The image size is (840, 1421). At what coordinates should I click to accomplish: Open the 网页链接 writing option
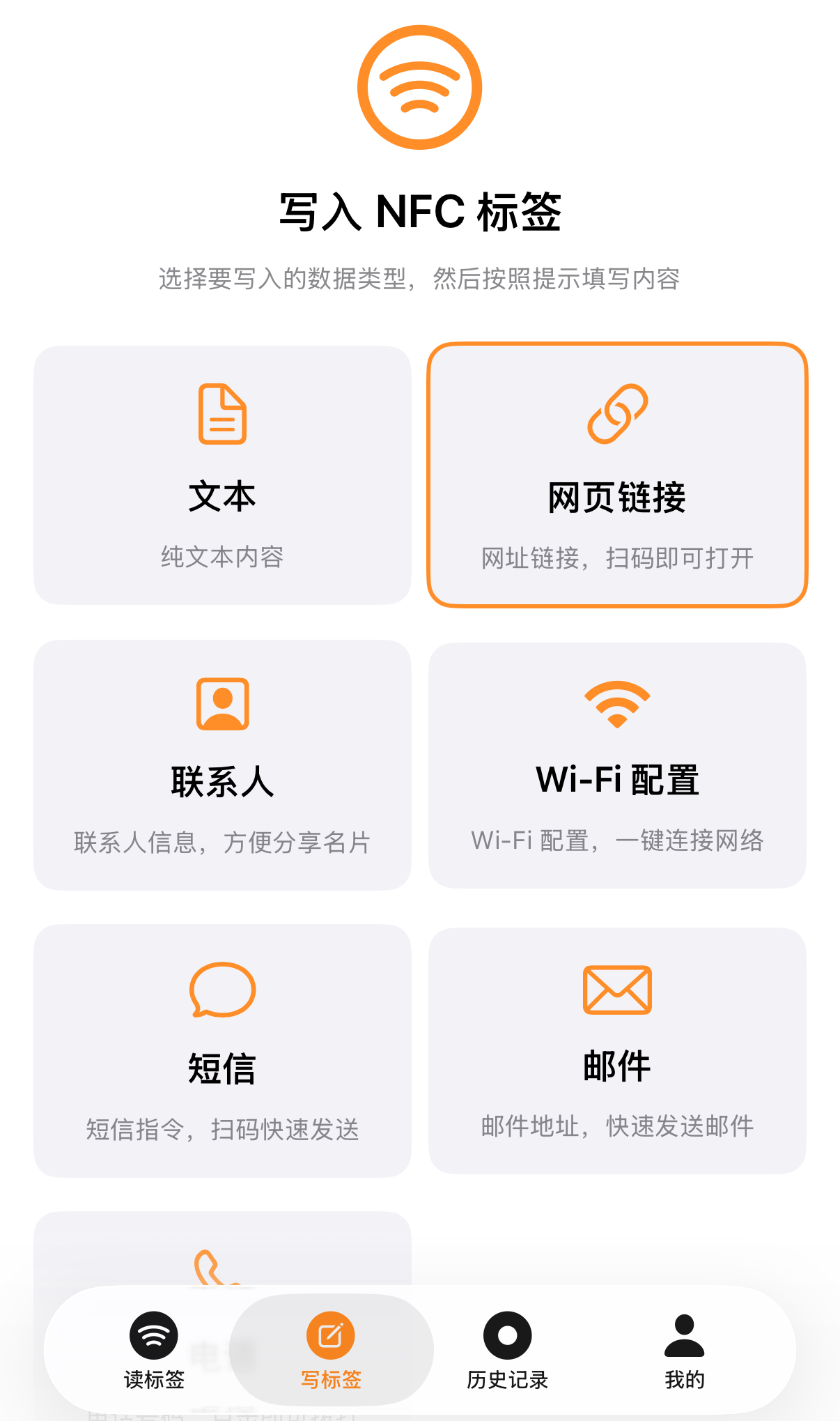tap(618, 475)
